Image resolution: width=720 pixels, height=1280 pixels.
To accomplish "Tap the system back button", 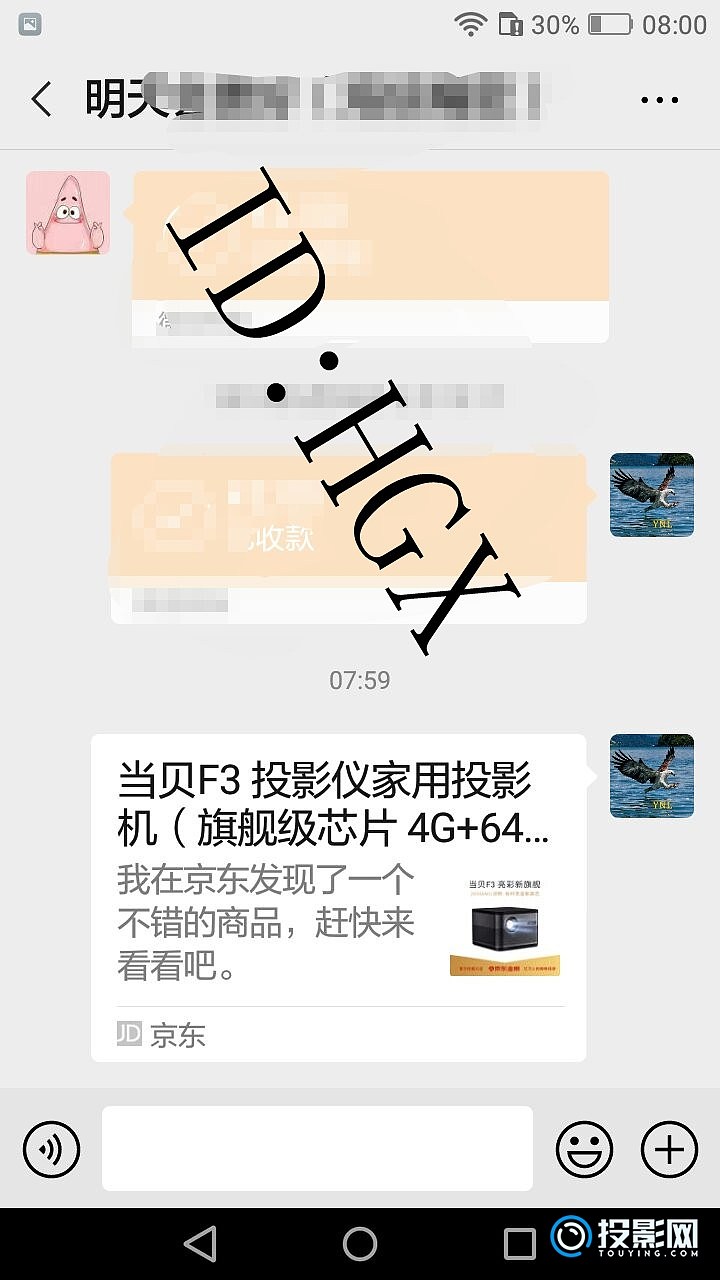I will [x=200, y=1243].
